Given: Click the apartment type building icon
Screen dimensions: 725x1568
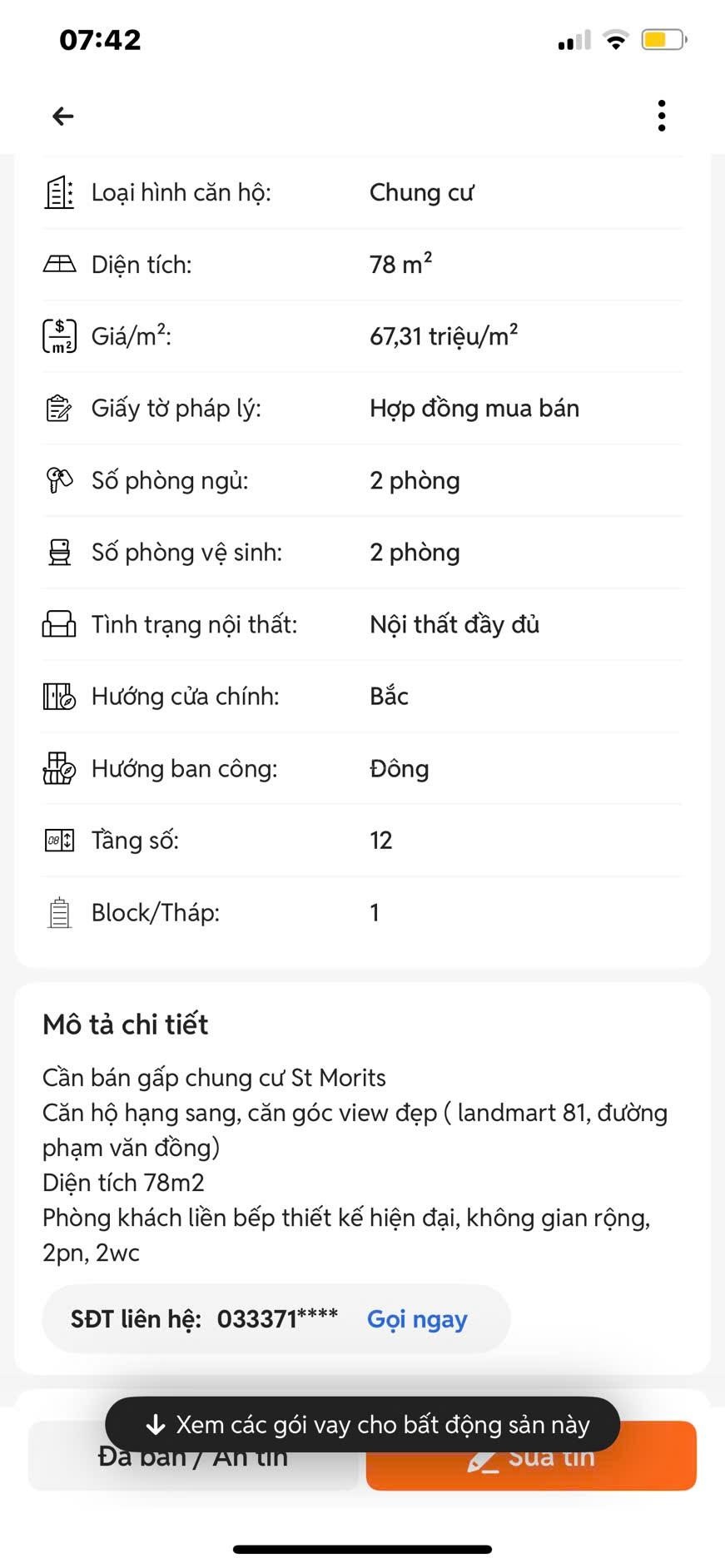Looking at the screenshot, I should (58, 191).
